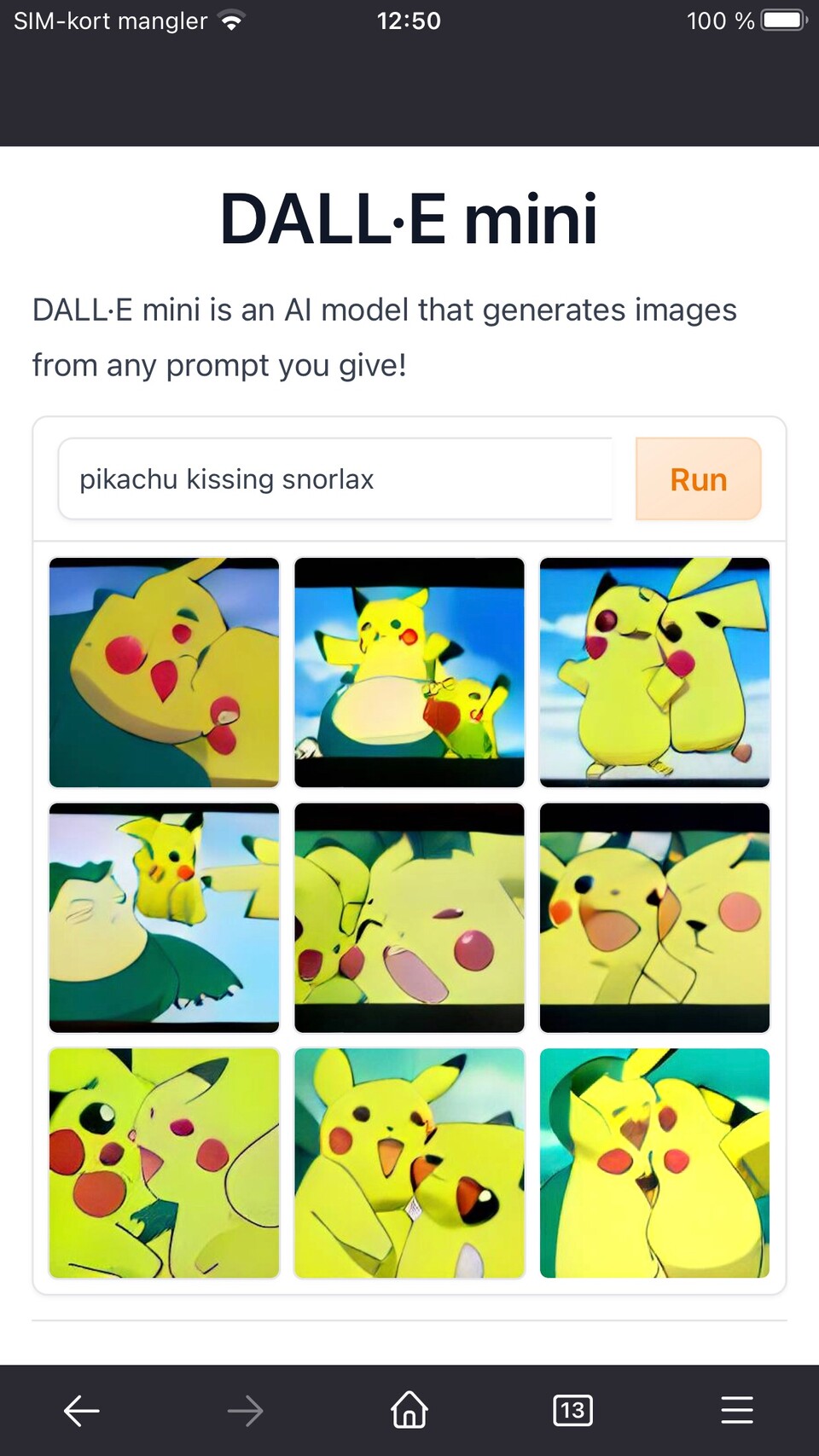Open the browser hamburger menu
This screenshot has width=819, height=1456.
coord(737,1410)
